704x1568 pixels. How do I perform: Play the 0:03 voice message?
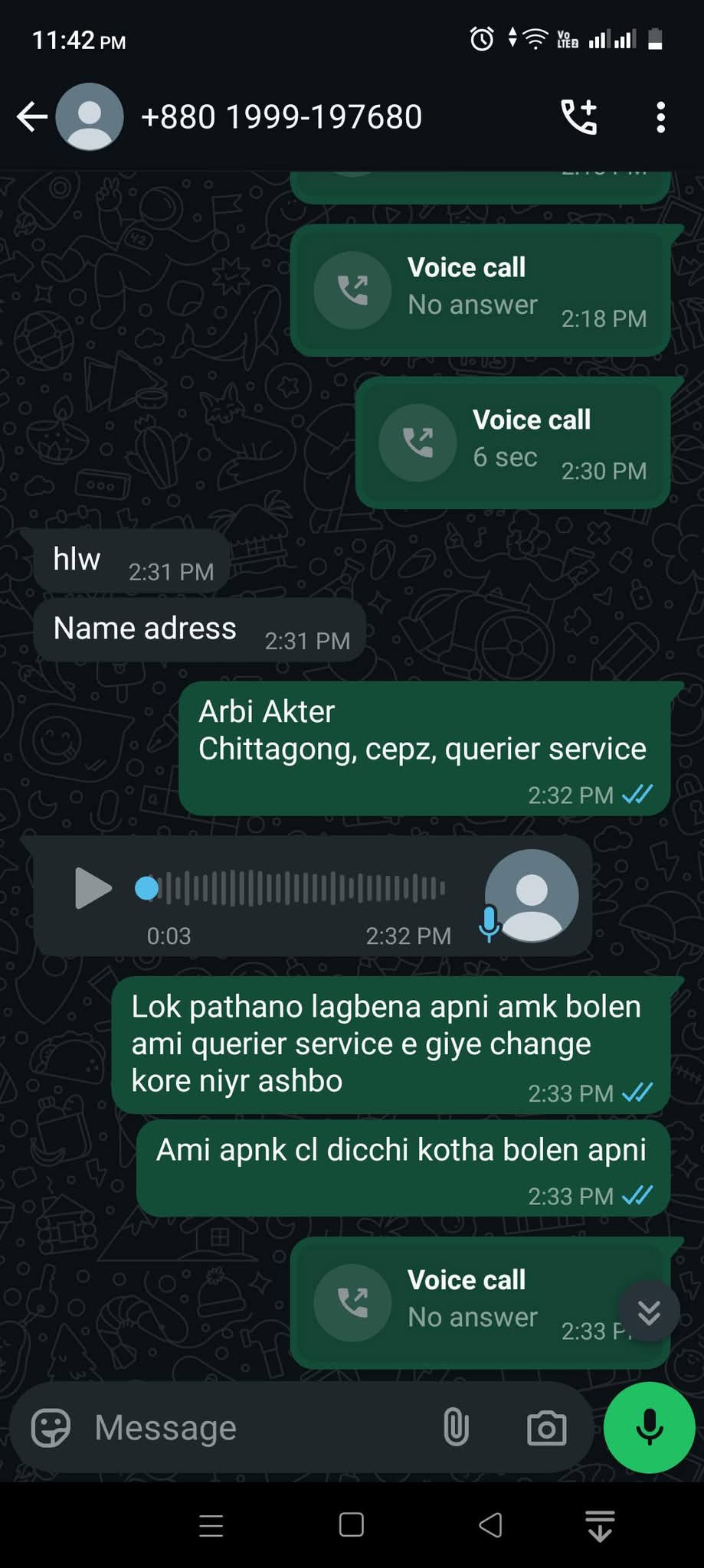pos(93,888)
